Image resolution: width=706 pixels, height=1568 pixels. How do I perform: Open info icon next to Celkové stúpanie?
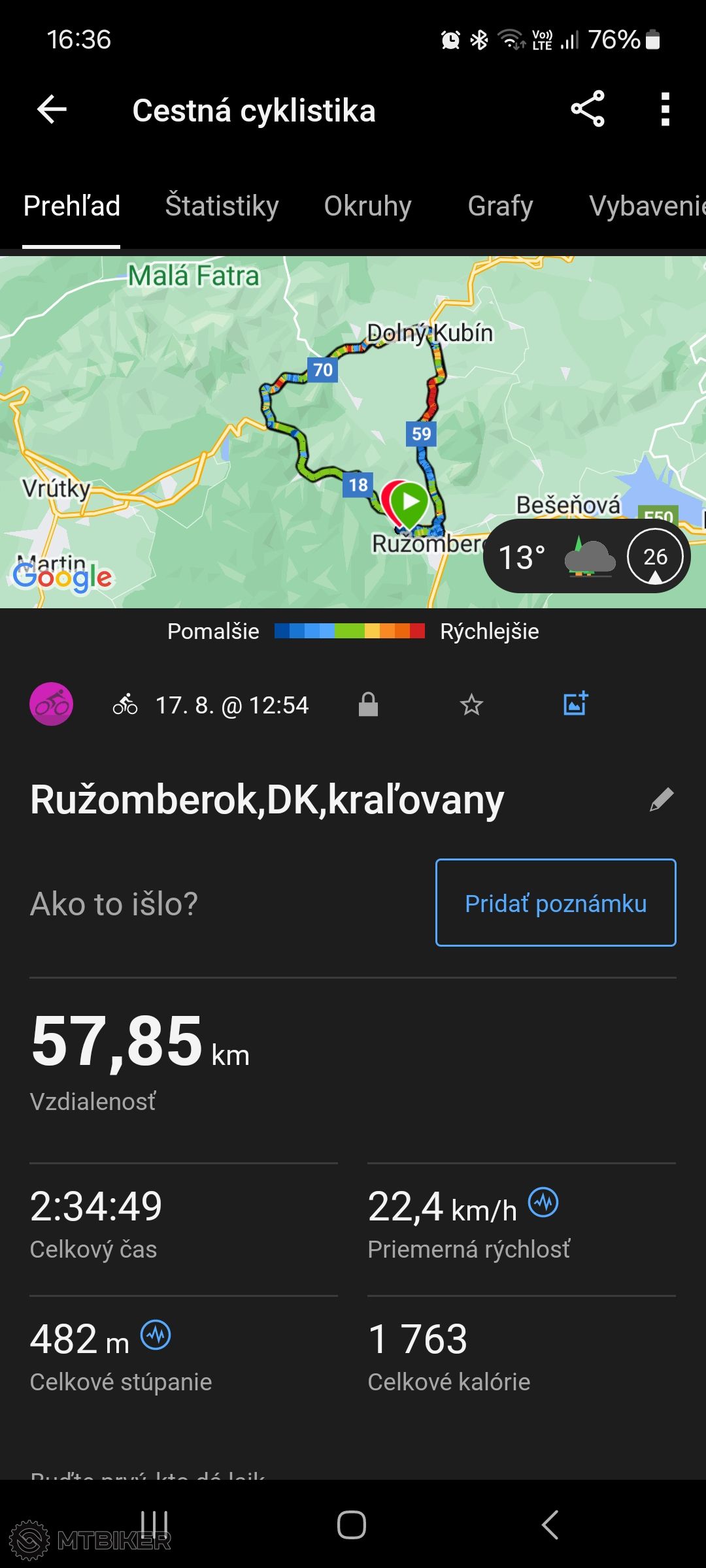[x=156, y=1335]
